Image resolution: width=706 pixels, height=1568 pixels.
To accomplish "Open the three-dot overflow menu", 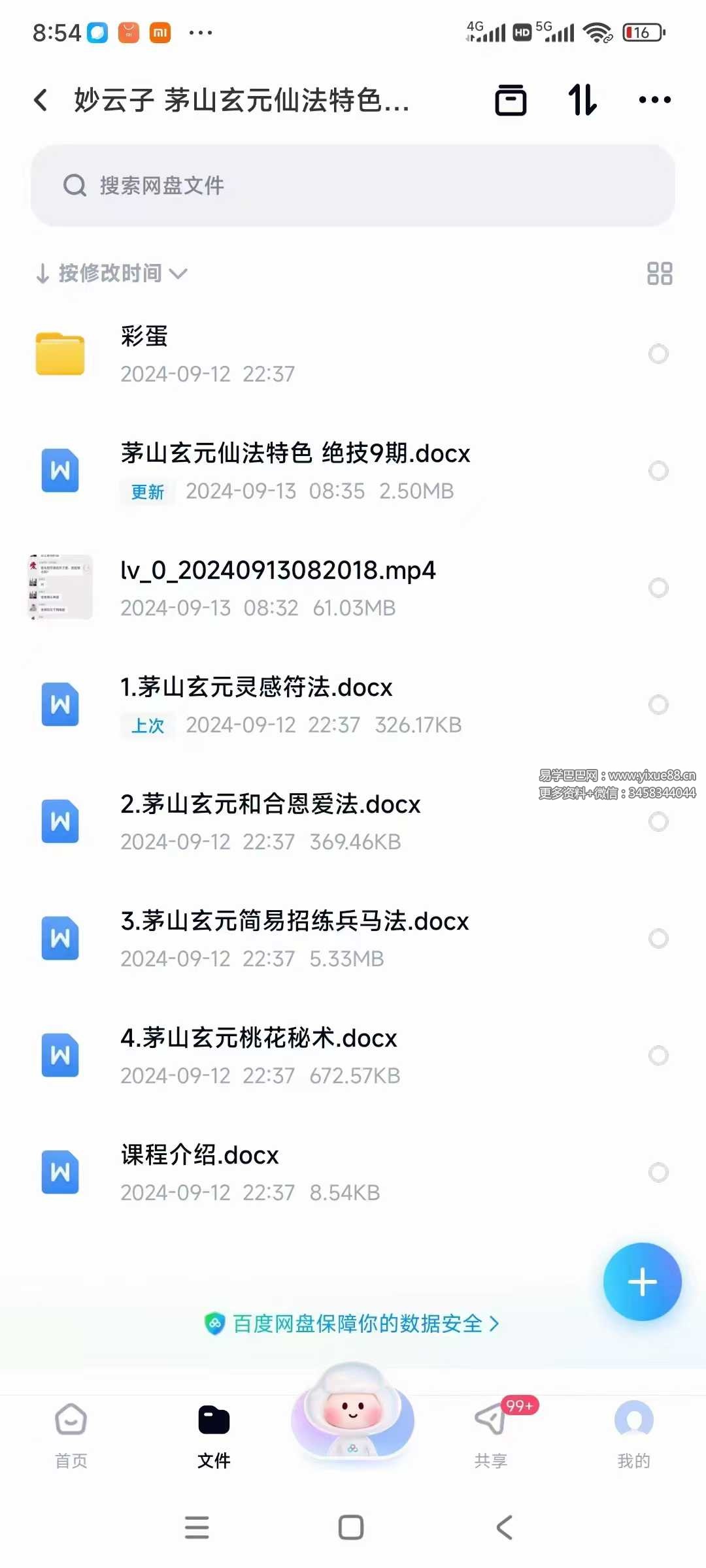I will click(654, 101).
